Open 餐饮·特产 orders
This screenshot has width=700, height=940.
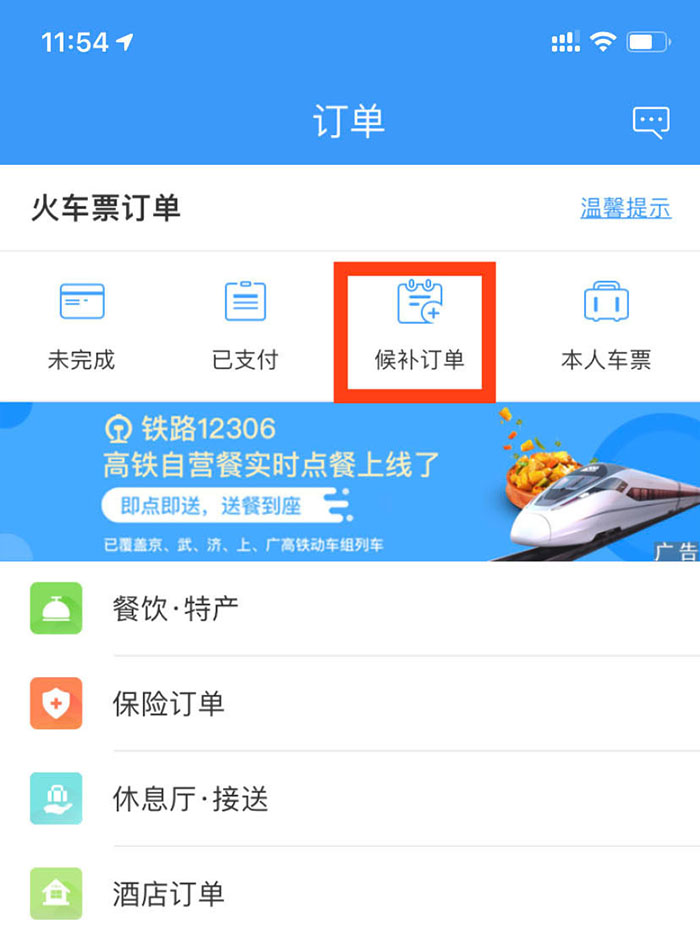click(x=350, y=608)
